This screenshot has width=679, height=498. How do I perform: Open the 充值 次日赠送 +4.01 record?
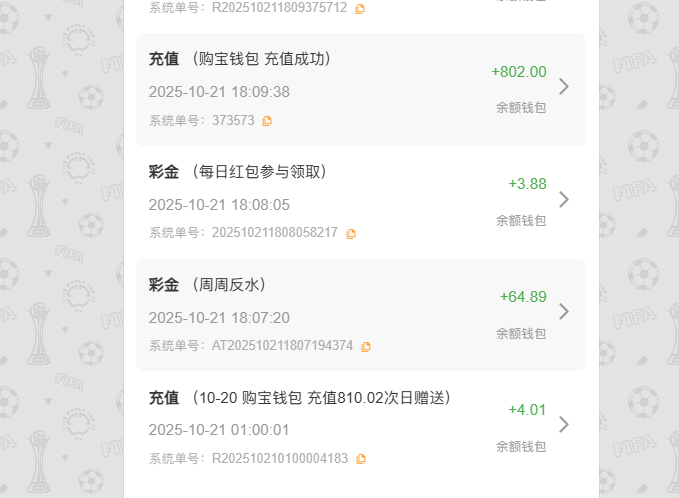click(563, 424)
